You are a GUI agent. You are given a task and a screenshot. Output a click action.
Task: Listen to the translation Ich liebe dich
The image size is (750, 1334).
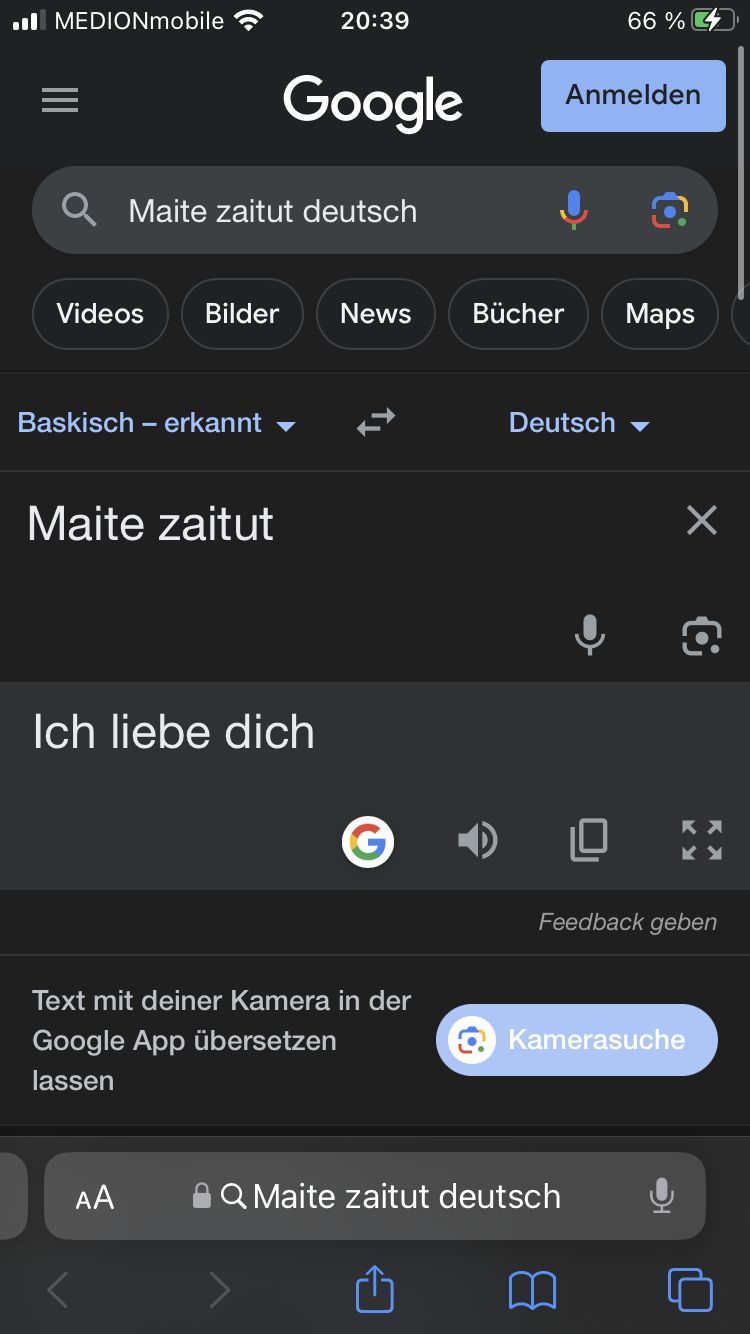tap(477, 841)
